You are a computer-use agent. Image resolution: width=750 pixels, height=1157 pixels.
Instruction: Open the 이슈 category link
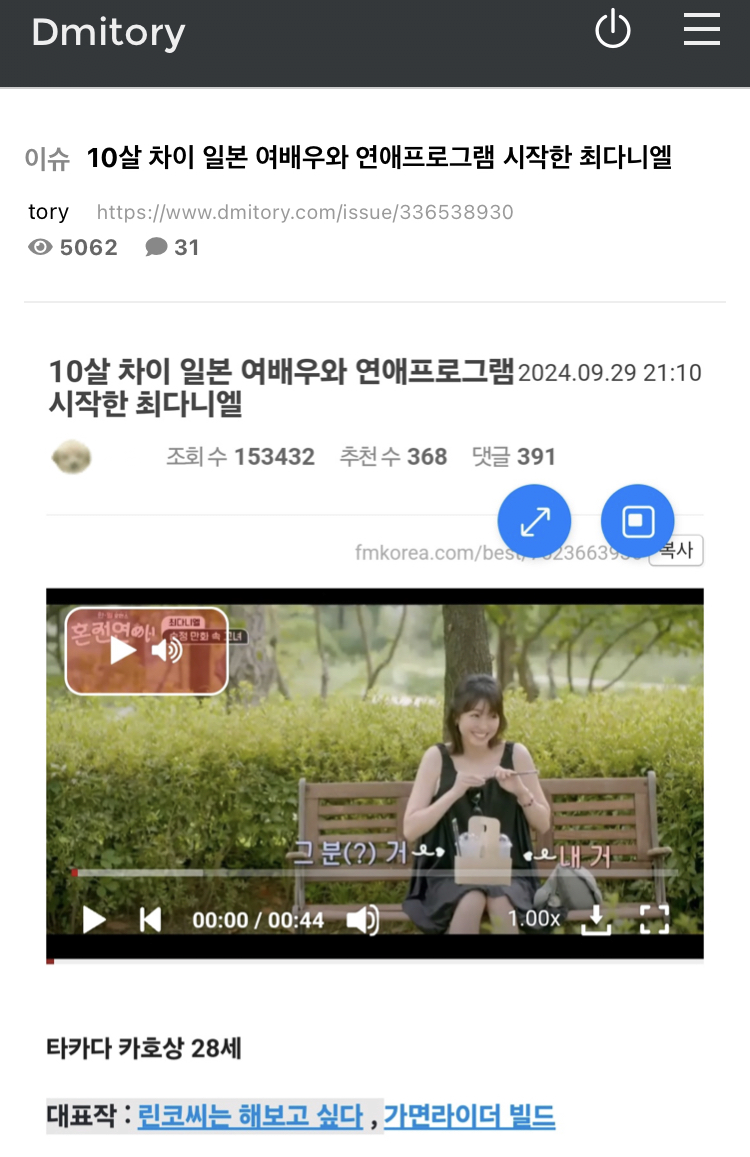pos(47,158)
